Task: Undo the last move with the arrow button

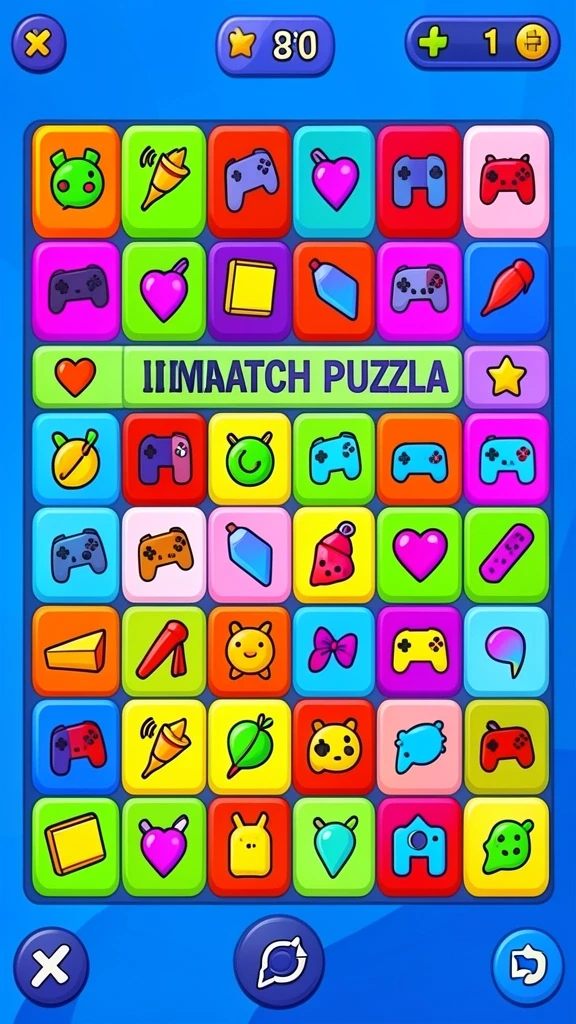Action: (527, 967)
